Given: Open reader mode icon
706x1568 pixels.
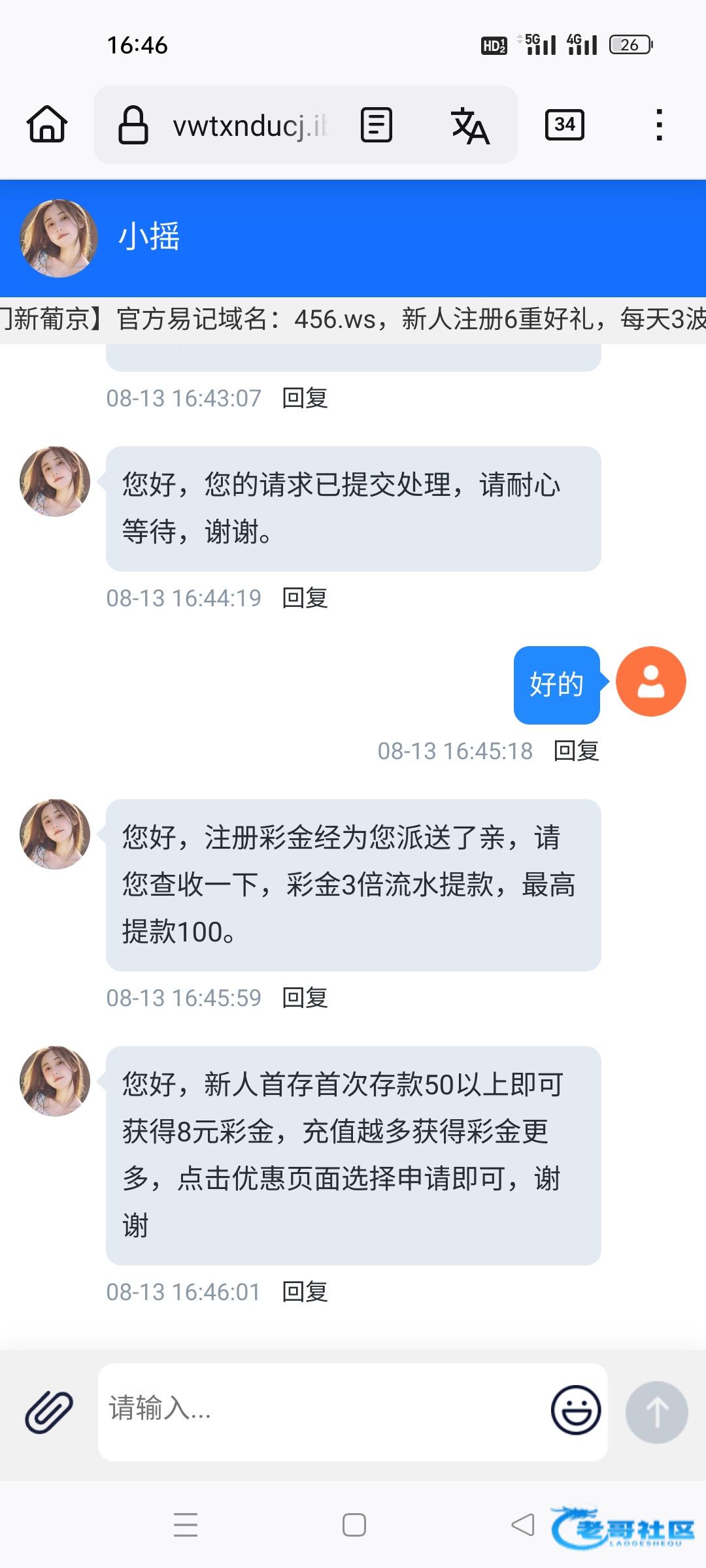Looking at the screenshot, I should [377, 125].
